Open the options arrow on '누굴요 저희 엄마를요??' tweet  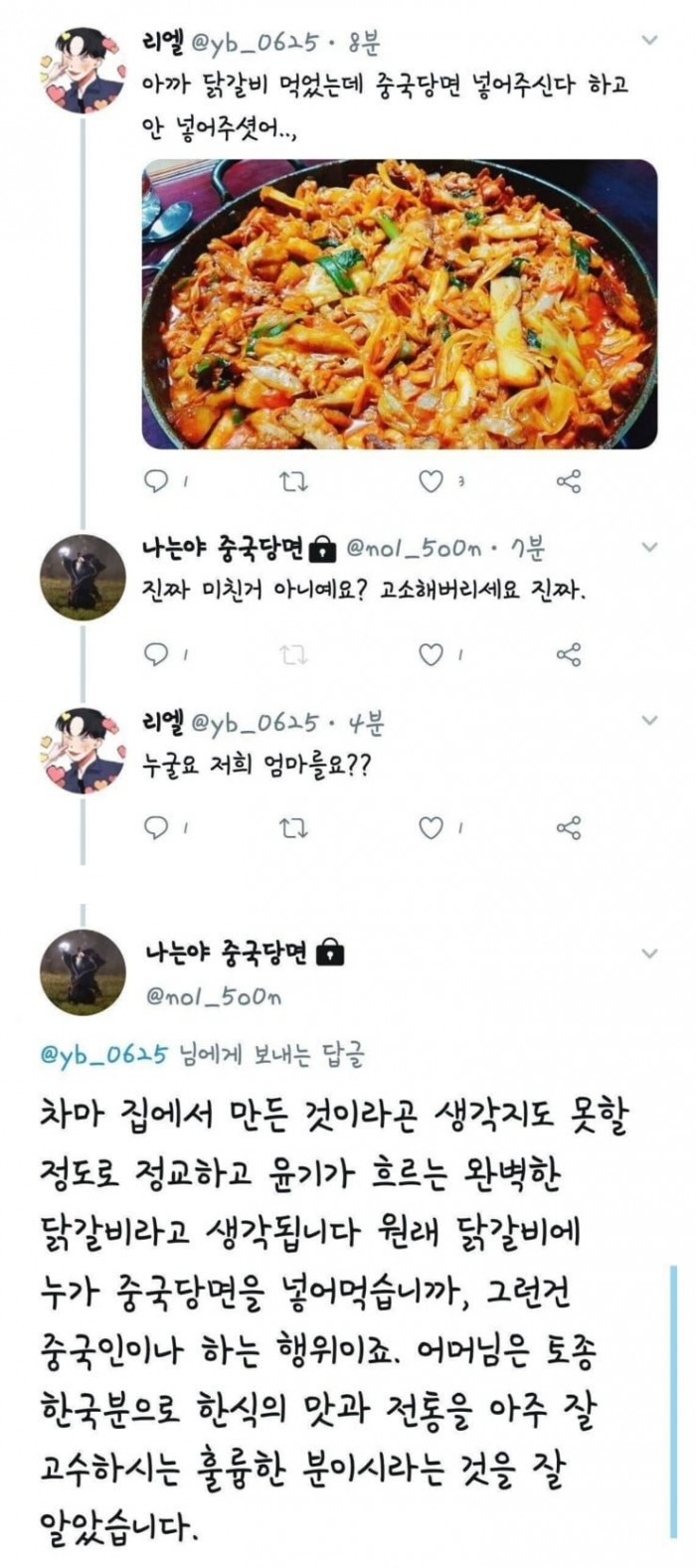click(x=649, y=721)
